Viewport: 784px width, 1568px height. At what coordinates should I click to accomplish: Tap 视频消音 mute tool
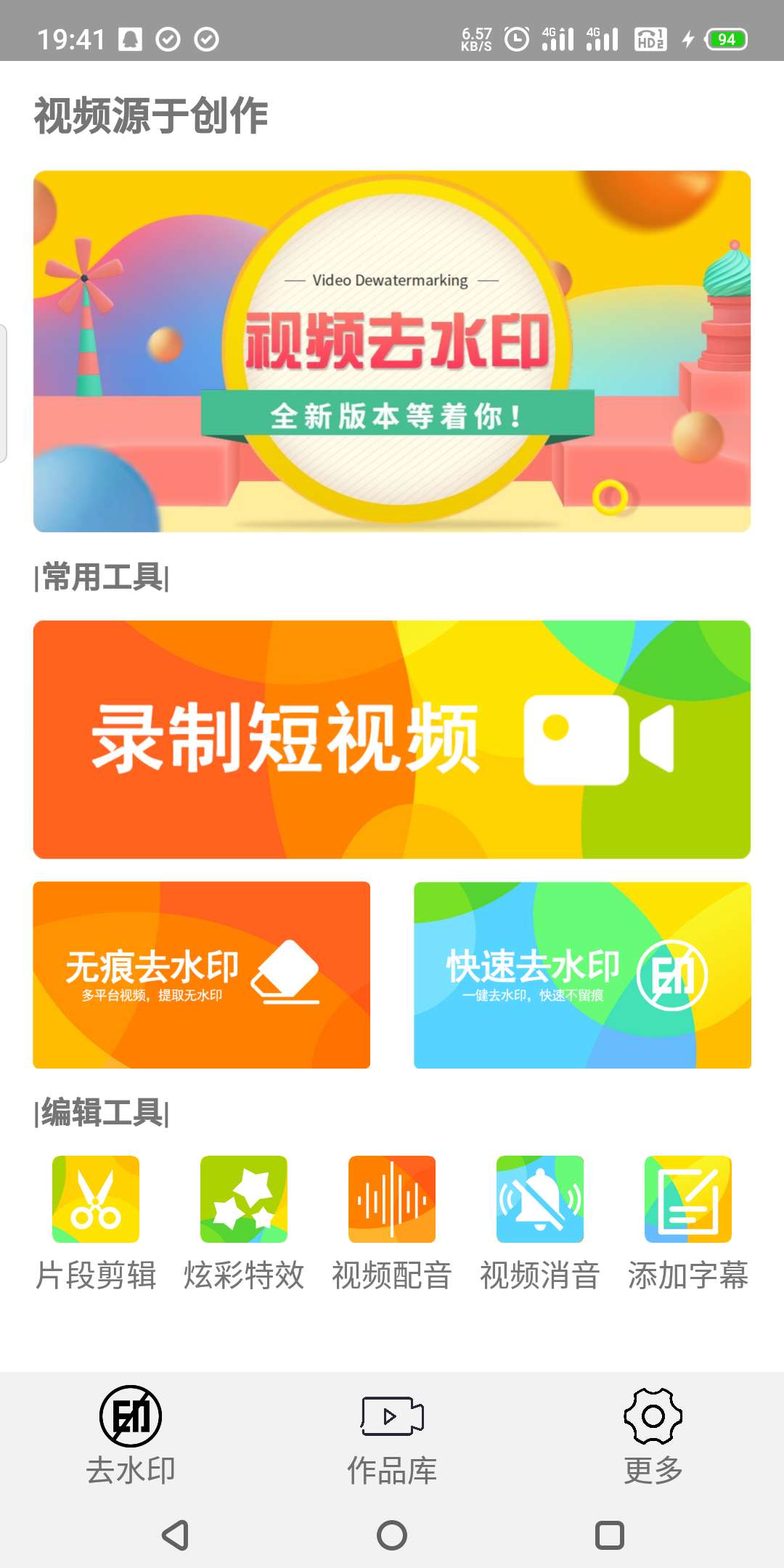[x=540, y=1224]
